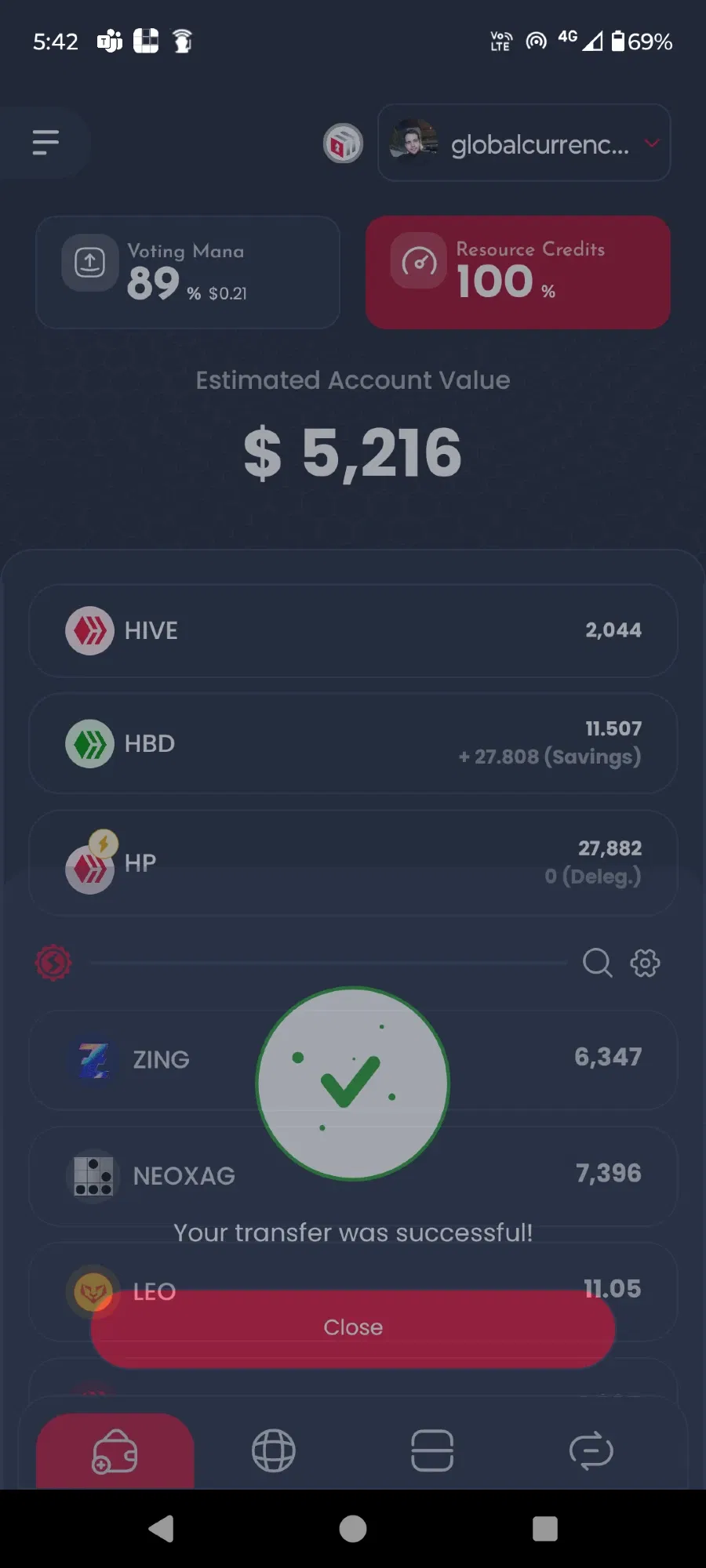The image size is (706, 1568).
Task: Open the NEOXAG token row
Action: (353, 1175)
